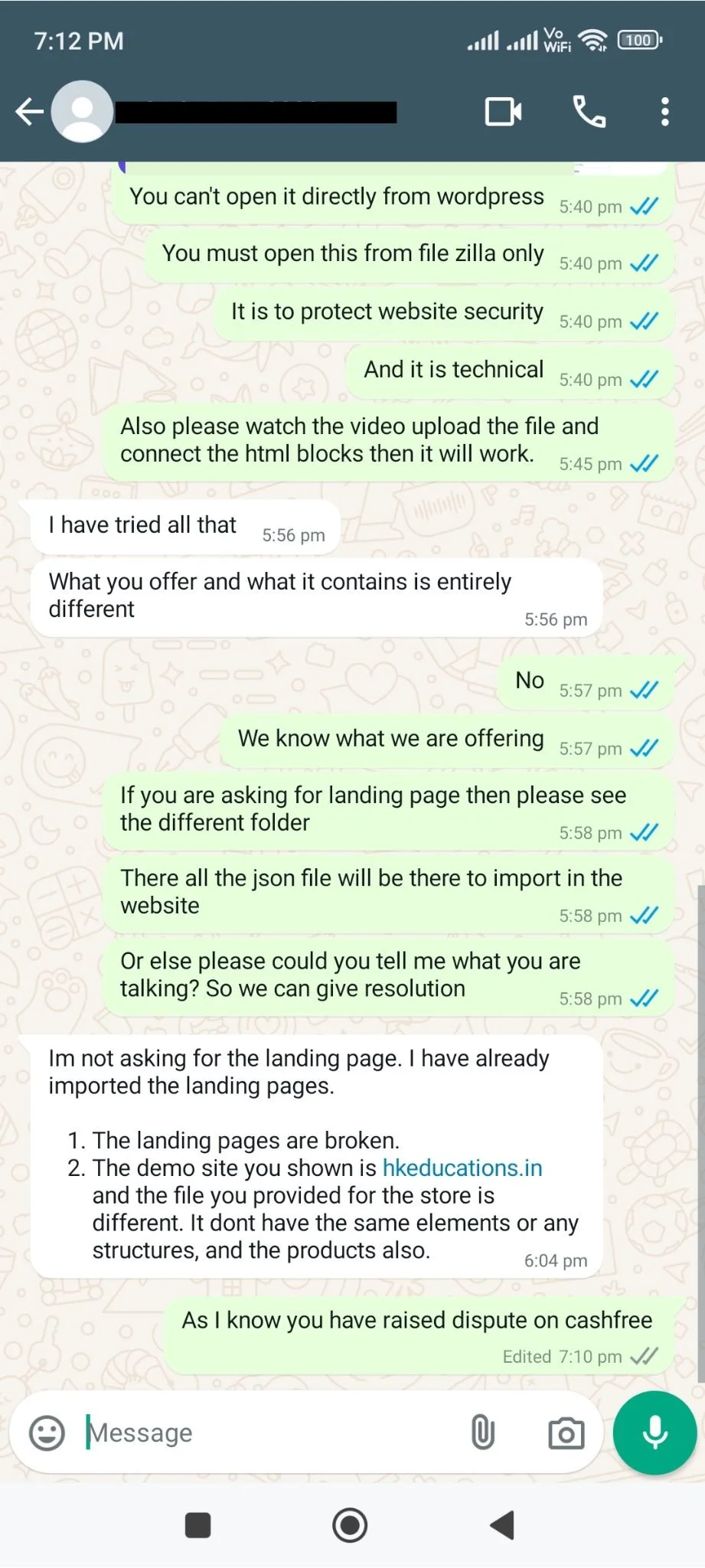
Task: Open the contact's profile picture
Action: click(x=82, y=112)
